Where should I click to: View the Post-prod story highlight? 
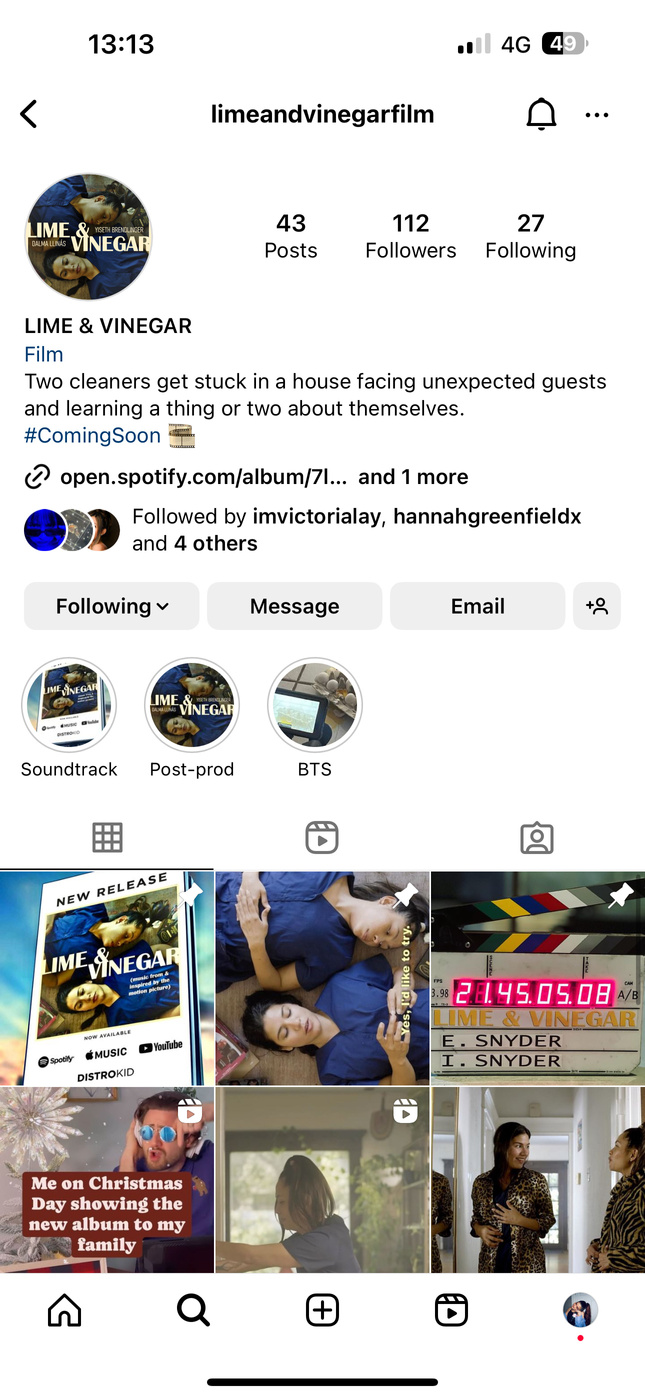[192, 705]
